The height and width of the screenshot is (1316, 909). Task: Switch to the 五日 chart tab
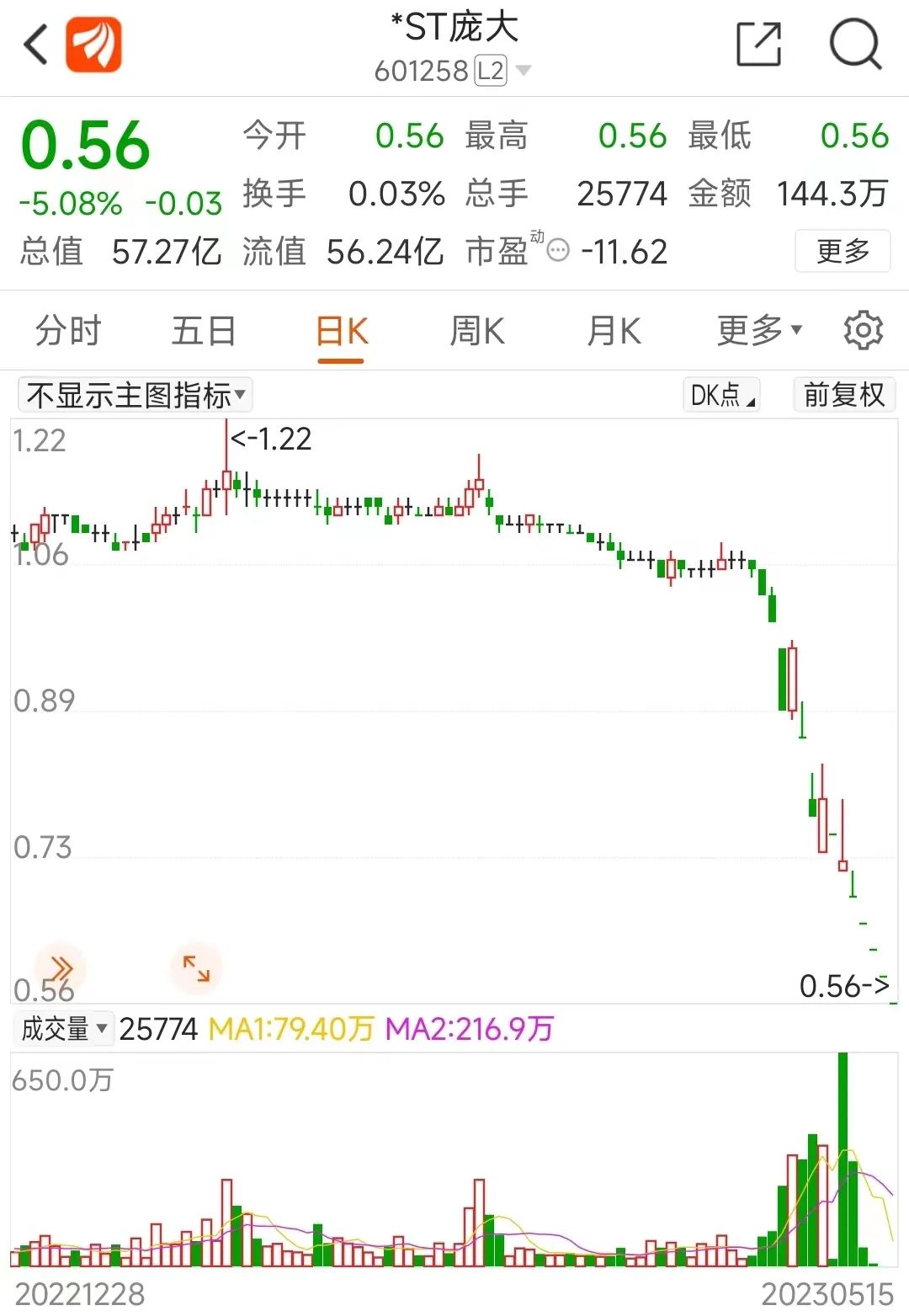[204, 331]
